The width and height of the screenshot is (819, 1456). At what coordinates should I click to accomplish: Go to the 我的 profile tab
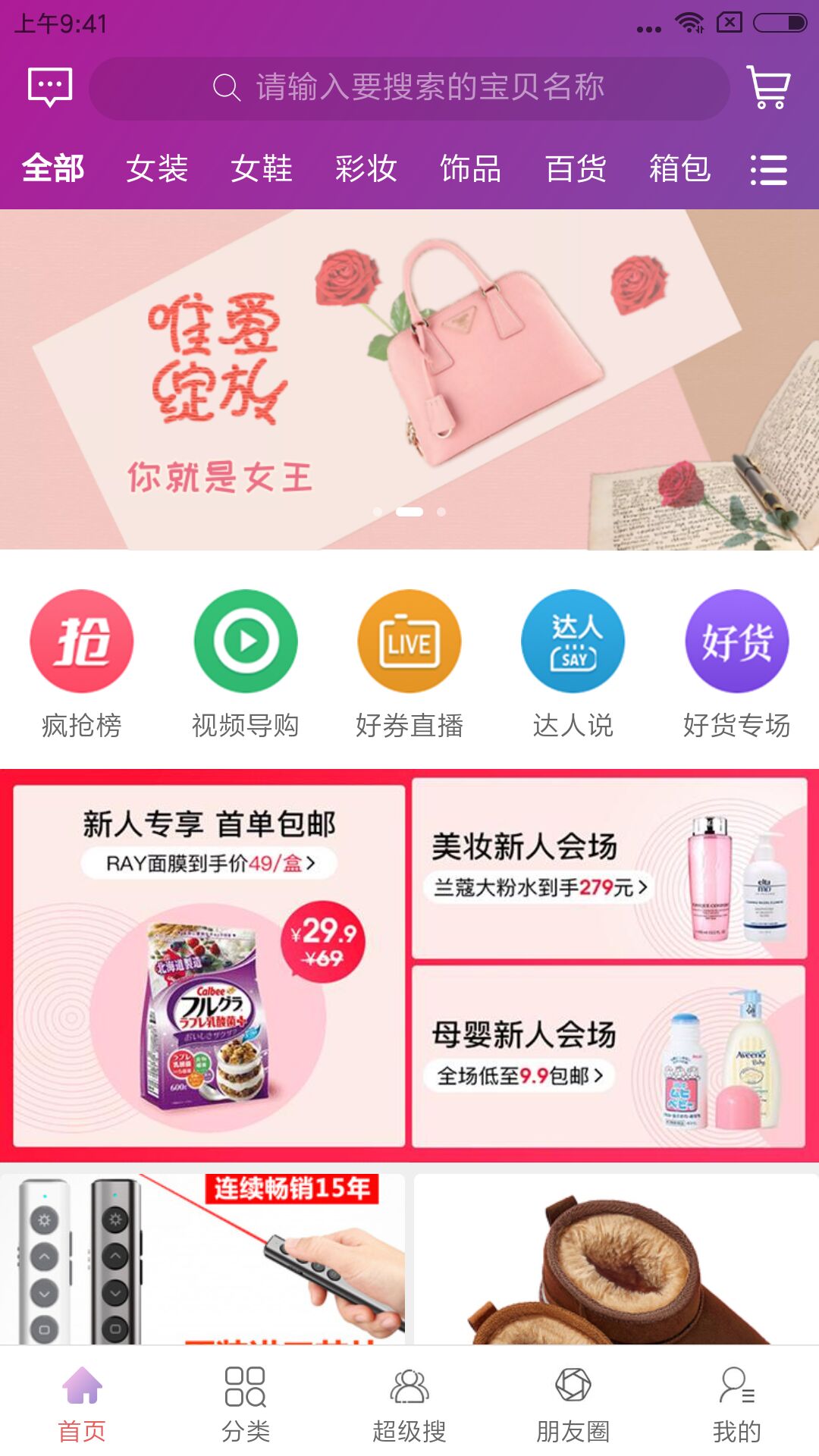[737, 1404]
